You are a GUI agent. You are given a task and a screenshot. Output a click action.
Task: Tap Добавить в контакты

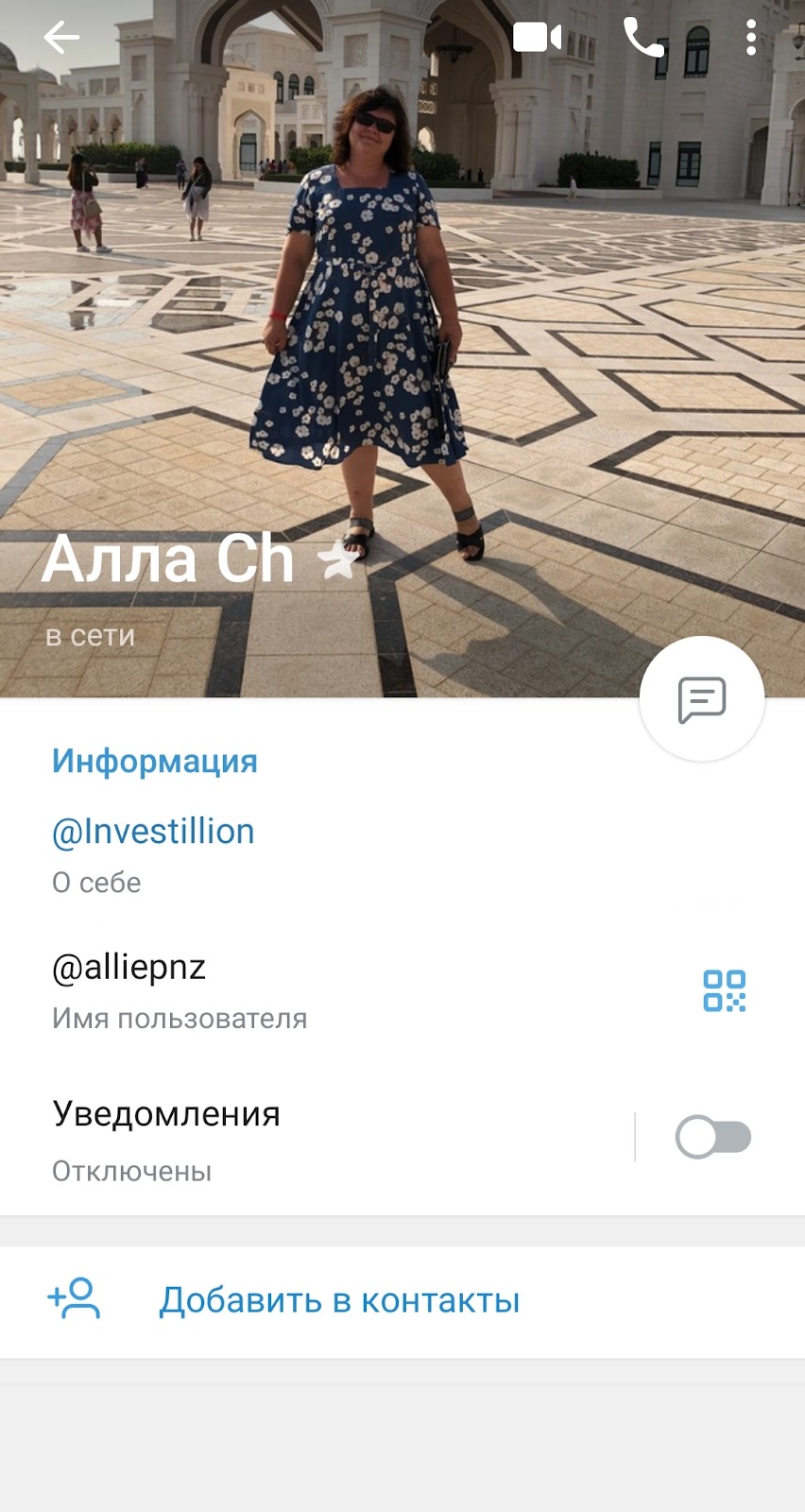(340, 1300)
